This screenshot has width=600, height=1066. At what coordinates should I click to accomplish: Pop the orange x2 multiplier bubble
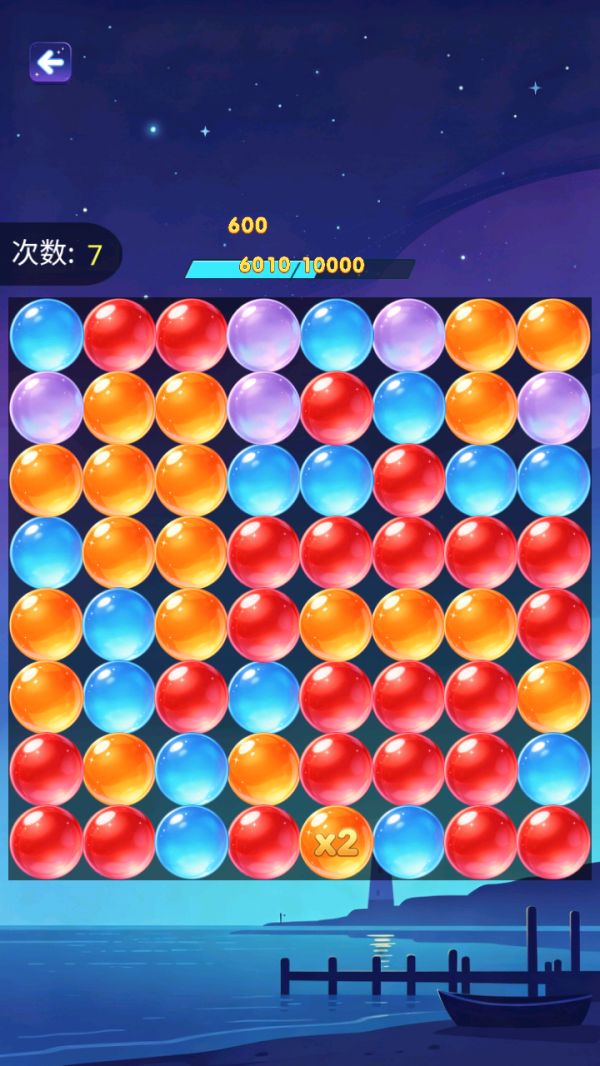(336, 842)
